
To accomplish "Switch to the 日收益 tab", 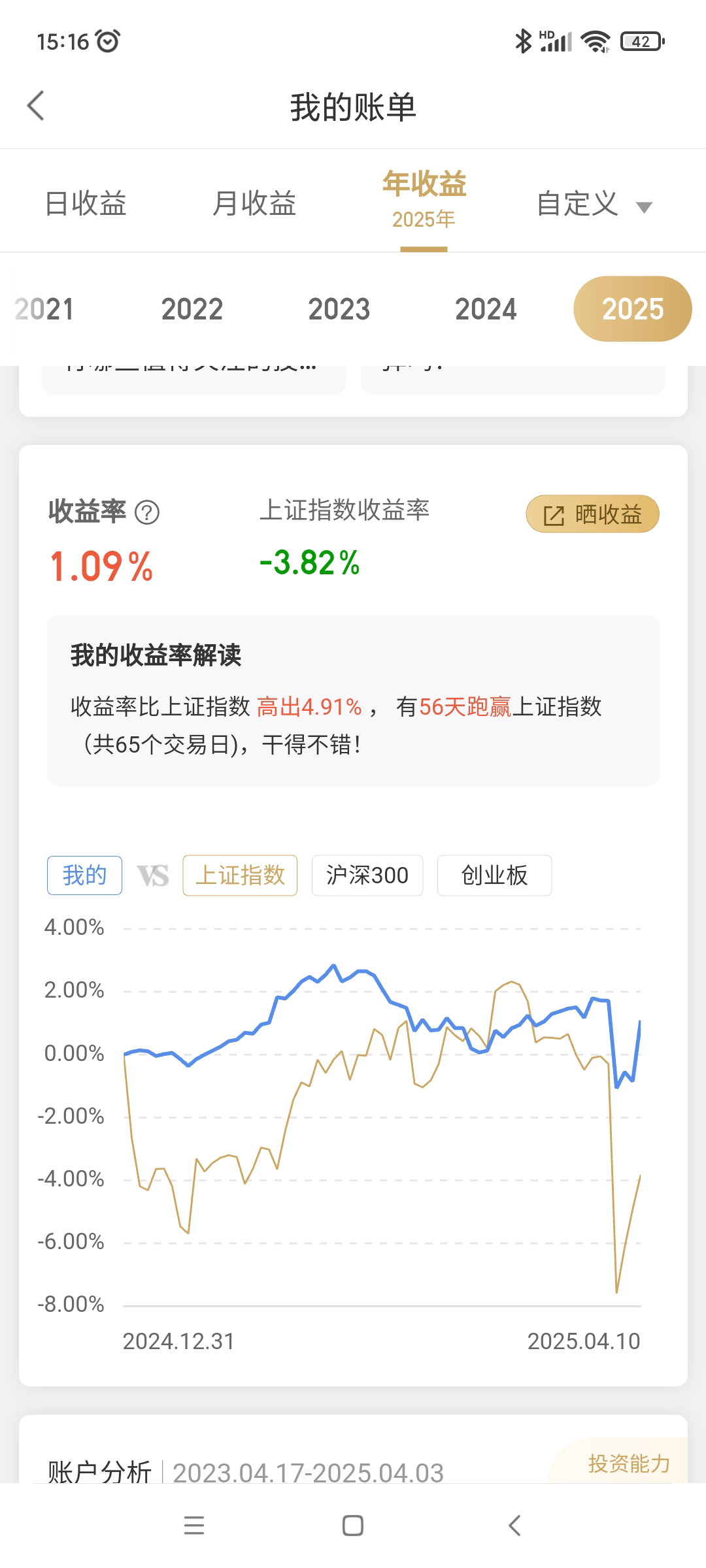I will 86,203.
